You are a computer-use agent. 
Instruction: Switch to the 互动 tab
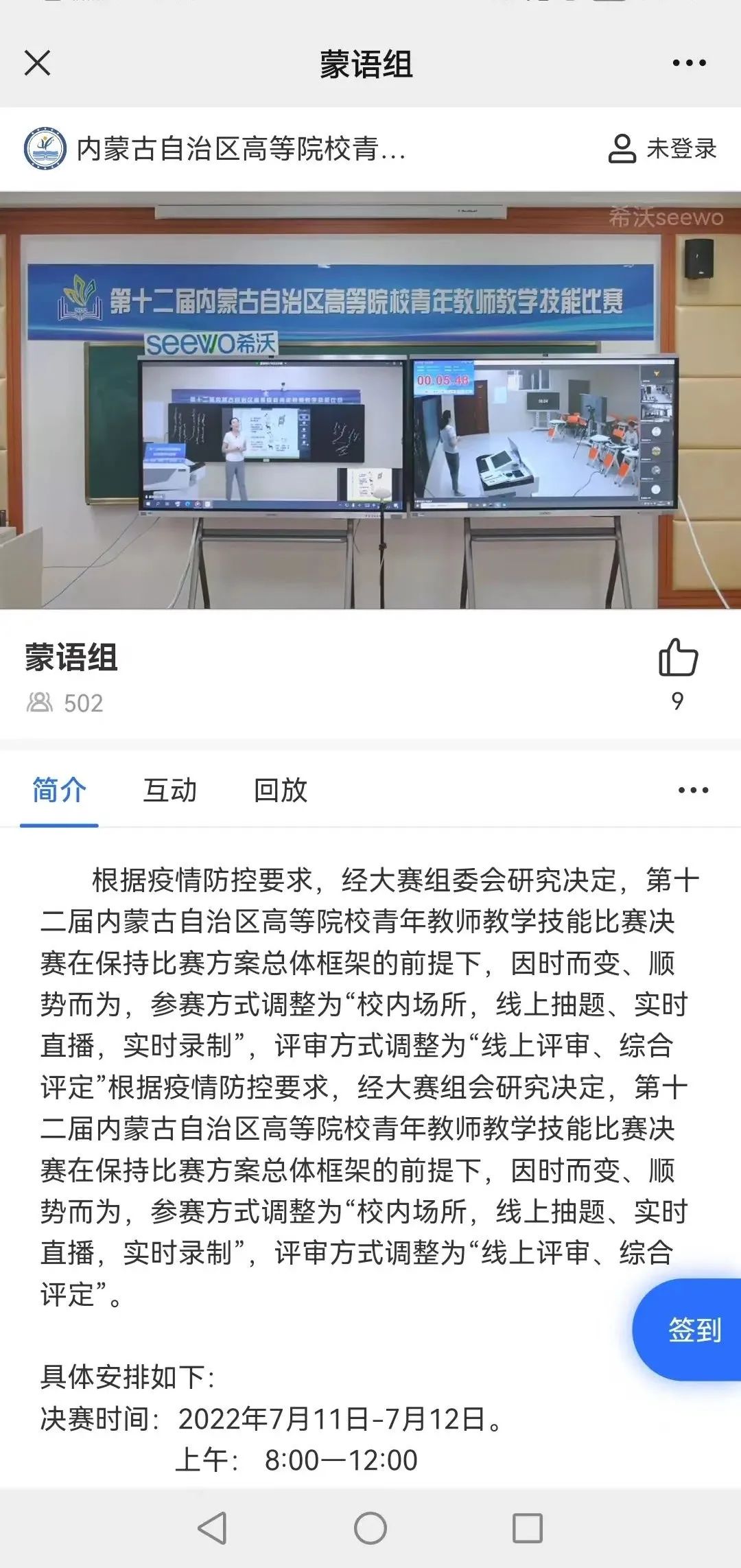[x=169, y=790]
